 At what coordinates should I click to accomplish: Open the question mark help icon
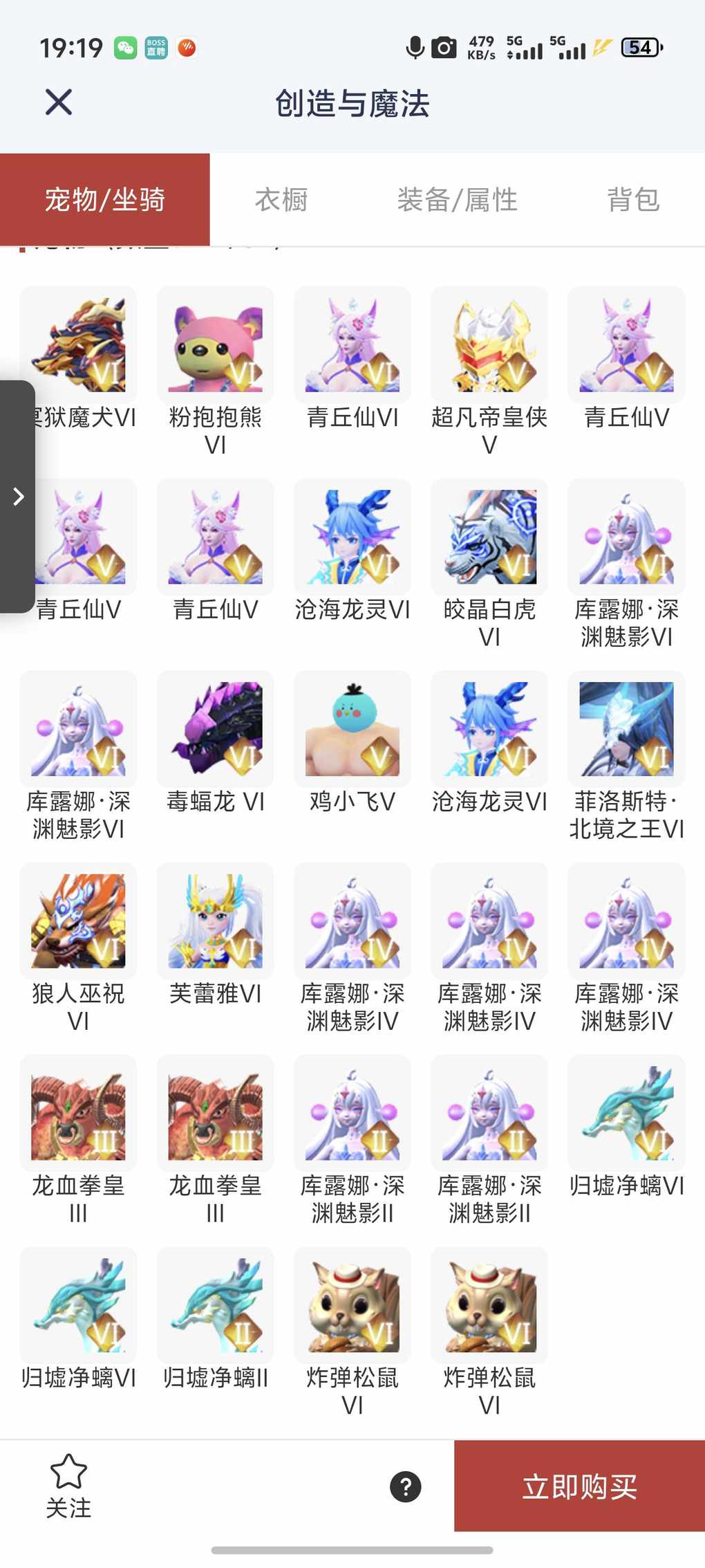pyautogui.click(x=406, y=1486)
